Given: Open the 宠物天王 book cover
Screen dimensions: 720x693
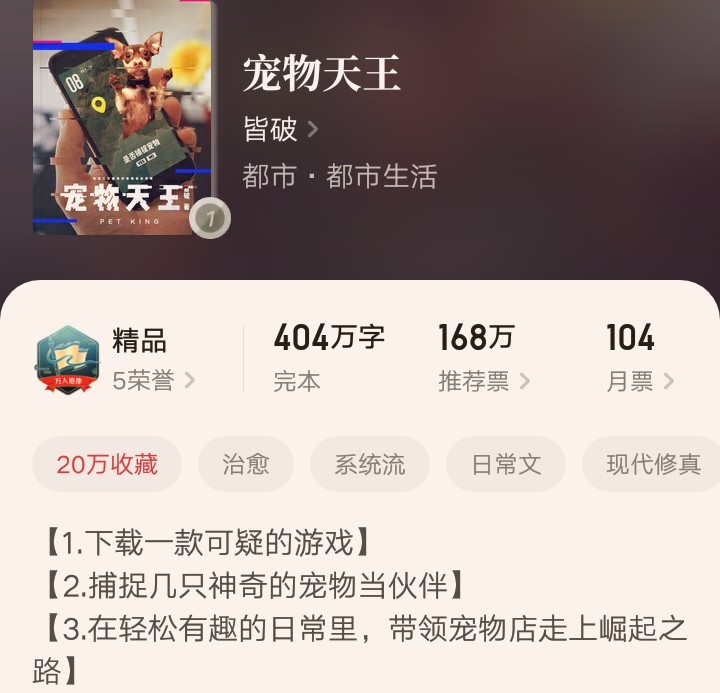Looking at the screenshot, I should coord(125,118).
